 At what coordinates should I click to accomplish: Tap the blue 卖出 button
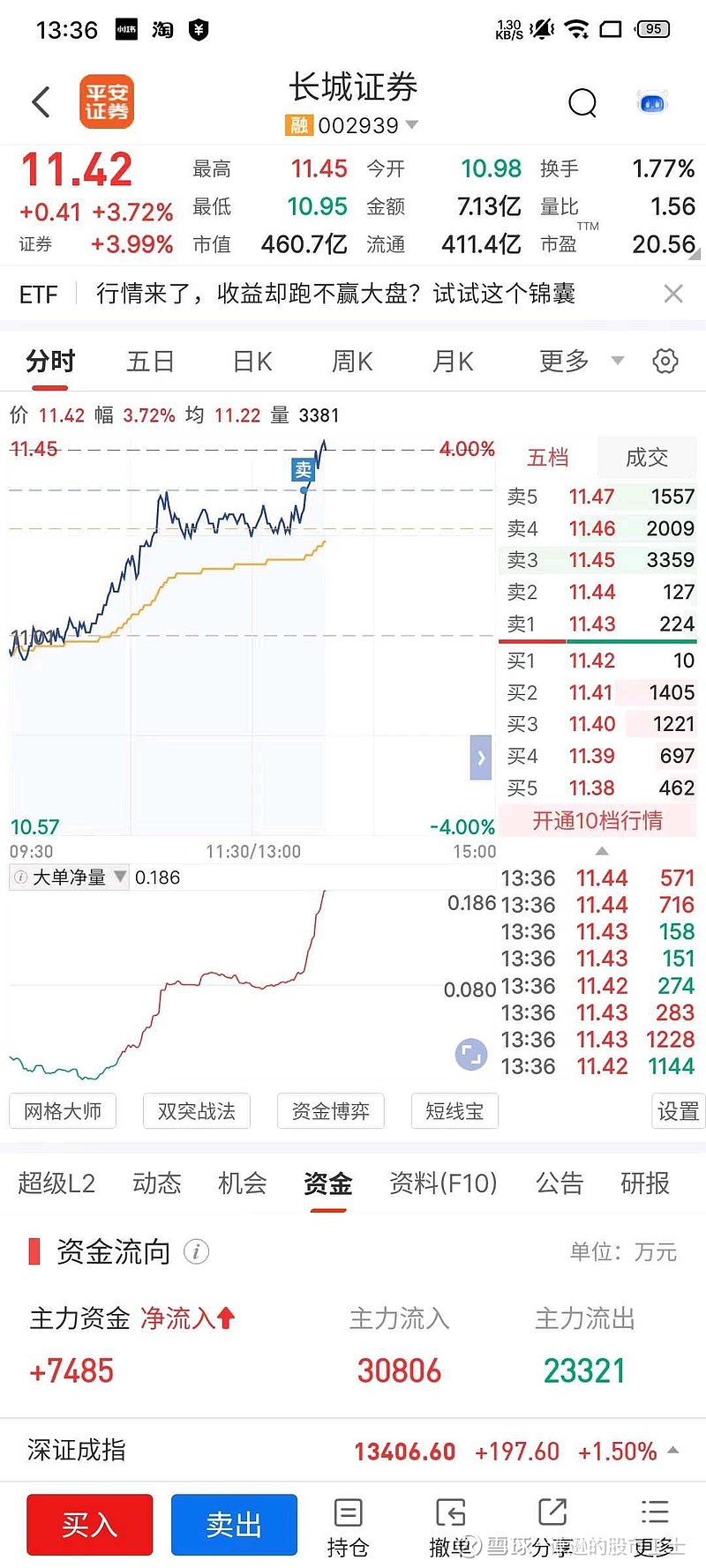[234, 1524]
